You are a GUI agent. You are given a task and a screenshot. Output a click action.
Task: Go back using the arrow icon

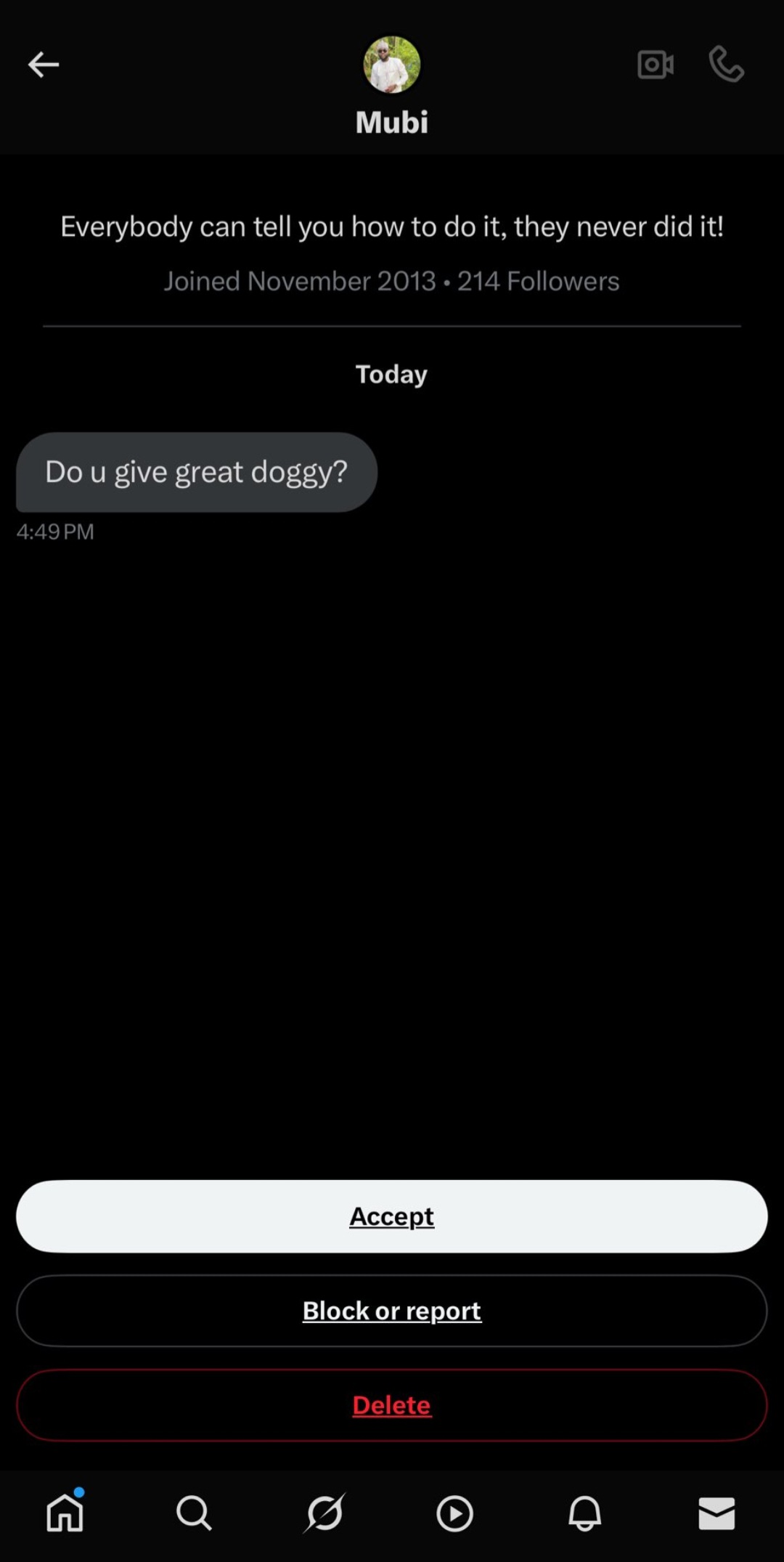coord(43,65)
